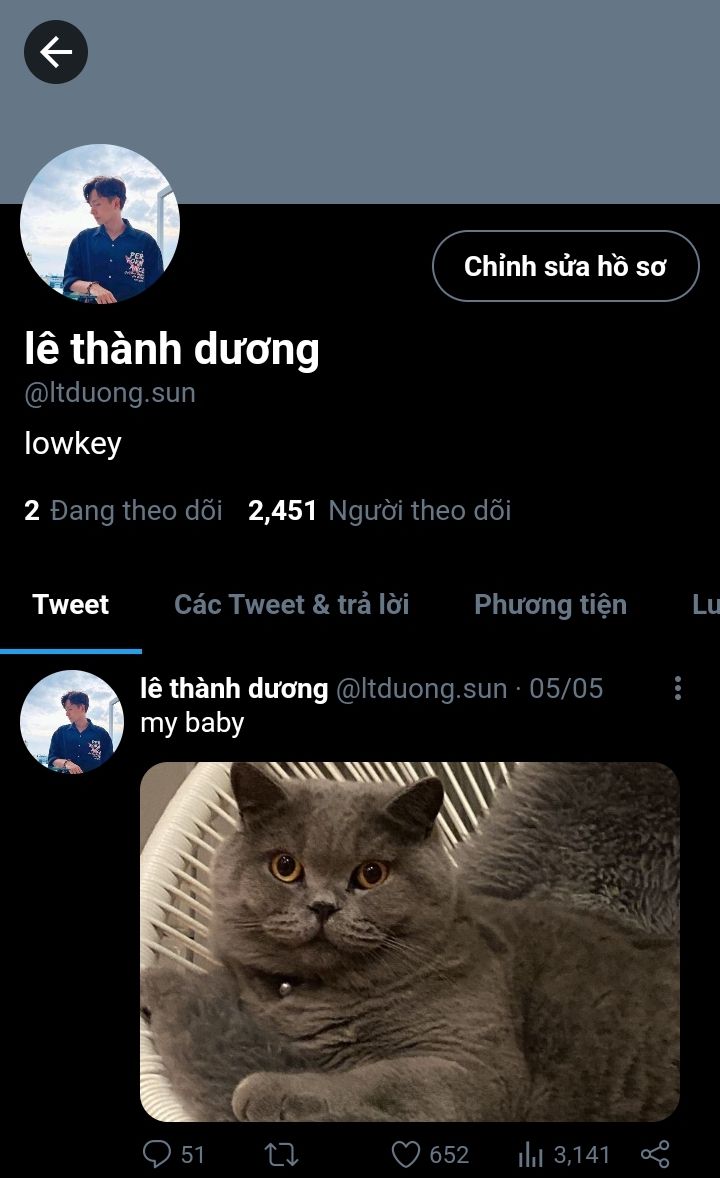Open the tweet's three-dot overflow menu

[x=678, y=688]
